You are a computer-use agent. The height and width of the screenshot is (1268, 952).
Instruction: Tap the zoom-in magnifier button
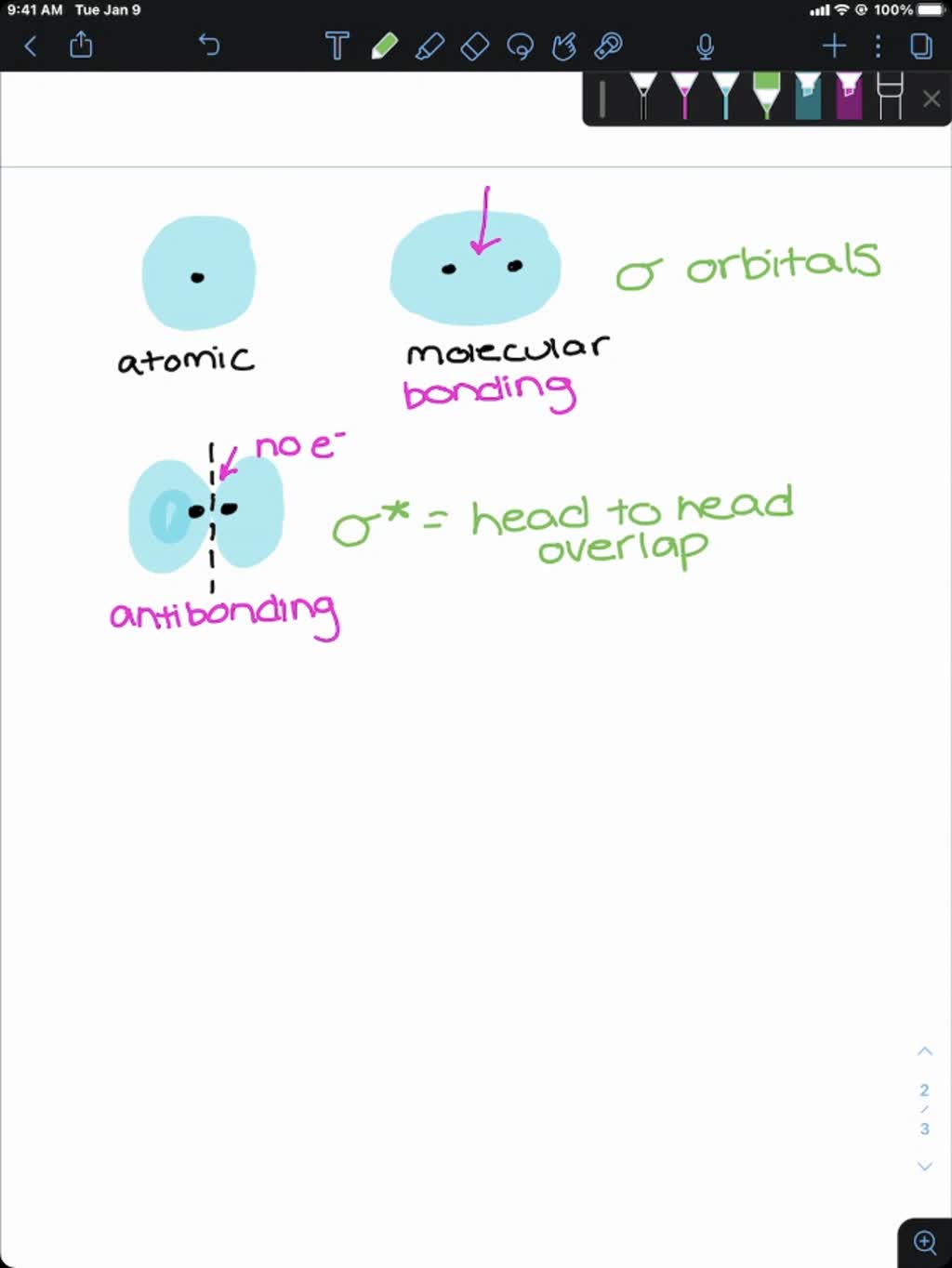pyautogui.click(x=925, y=1240)
